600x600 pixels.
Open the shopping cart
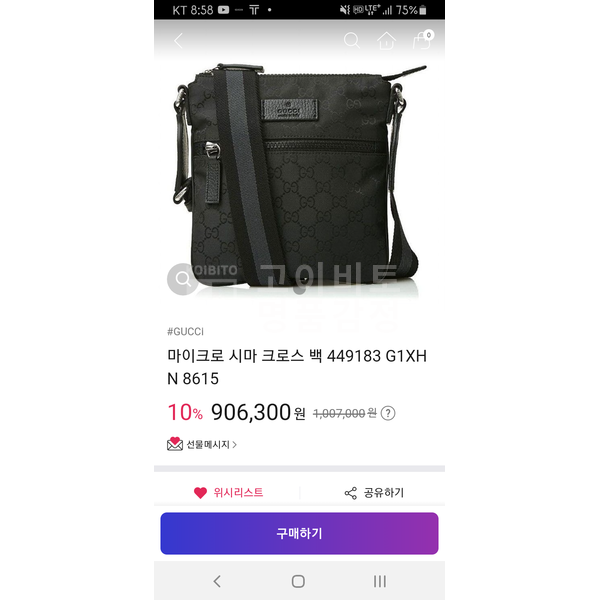[422, 41]
